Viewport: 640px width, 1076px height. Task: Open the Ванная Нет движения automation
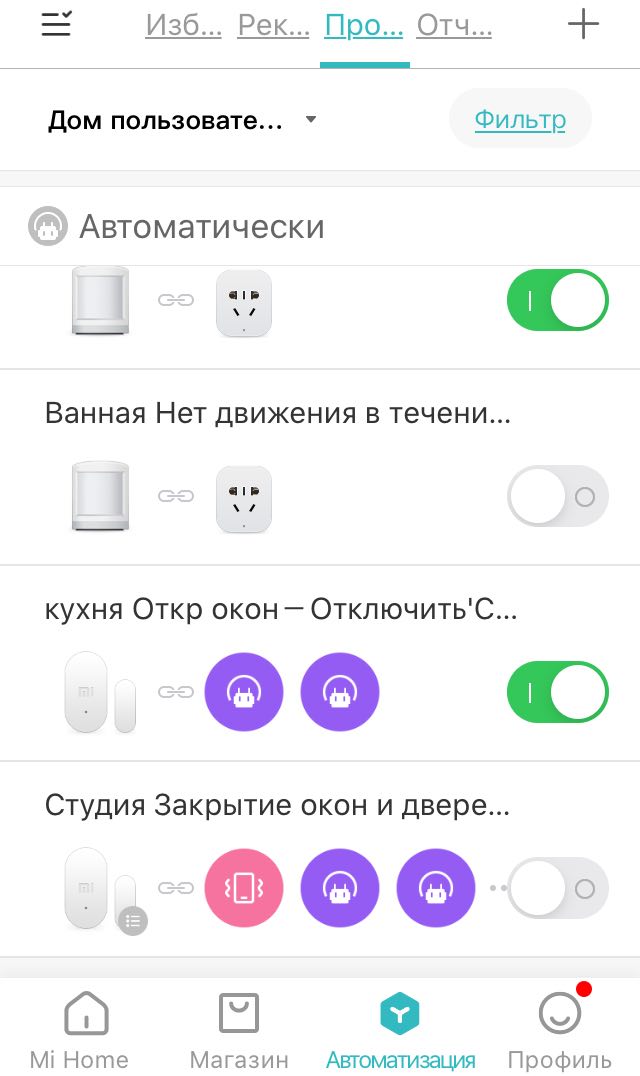click(x=278, y=414)
